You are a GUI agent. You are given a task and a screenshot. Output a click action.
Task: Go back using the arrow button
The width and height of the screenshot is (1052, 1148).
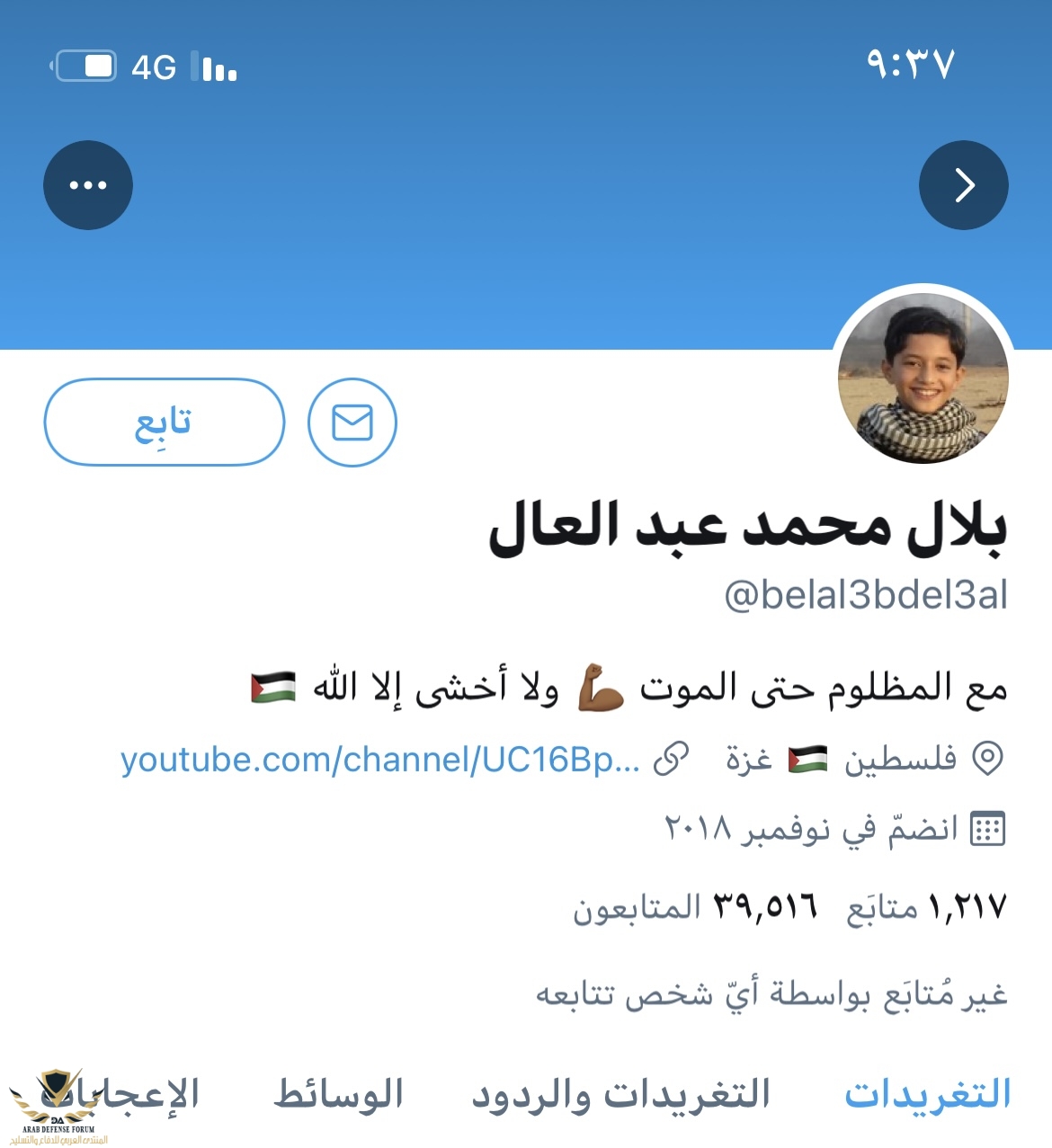[x=963, y=185]
